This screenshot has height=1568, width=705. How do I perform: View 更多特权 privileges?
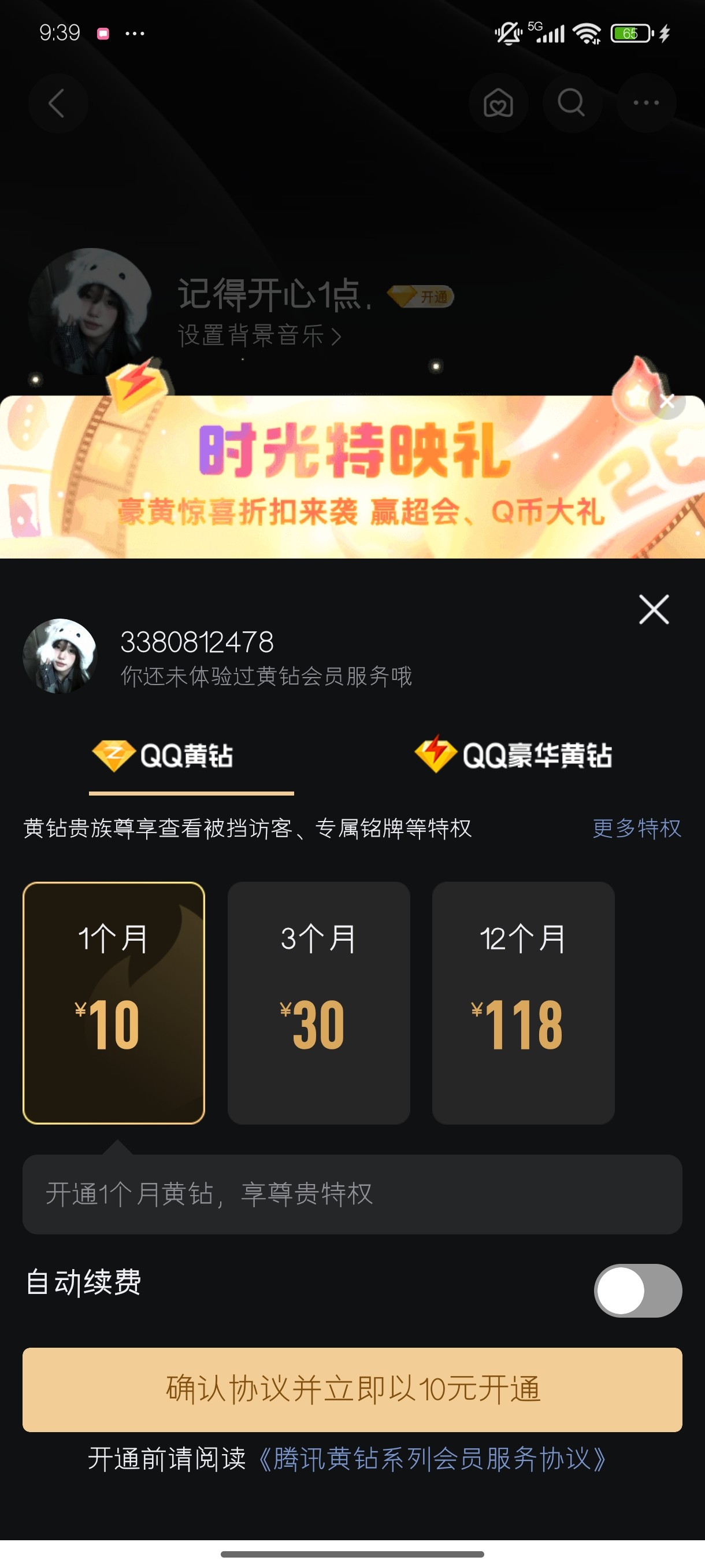(636, 829)
